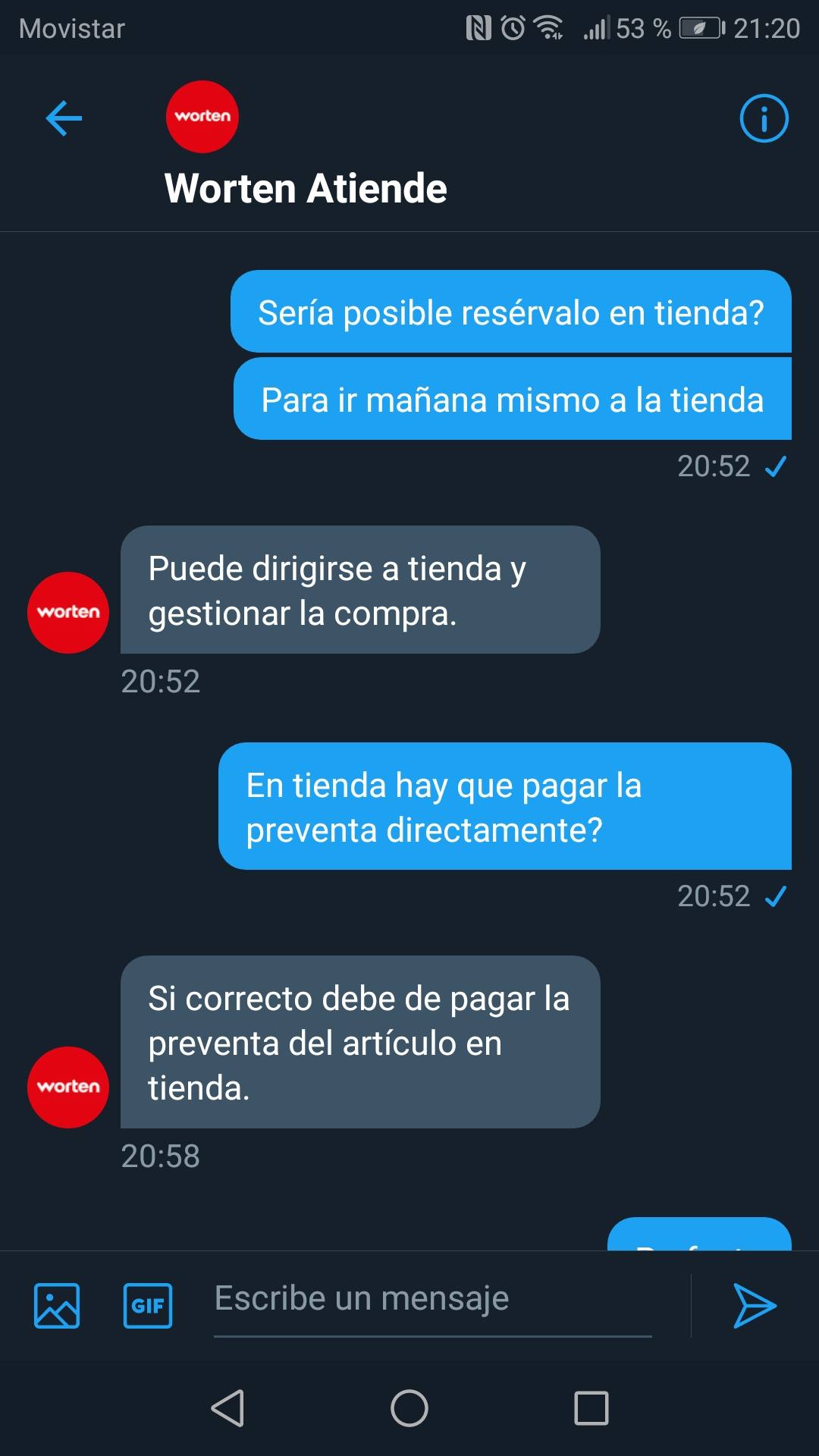Send the message with the arrow icon
The width and height of the screenshot is (819, 1456).
click(755, 1306)
